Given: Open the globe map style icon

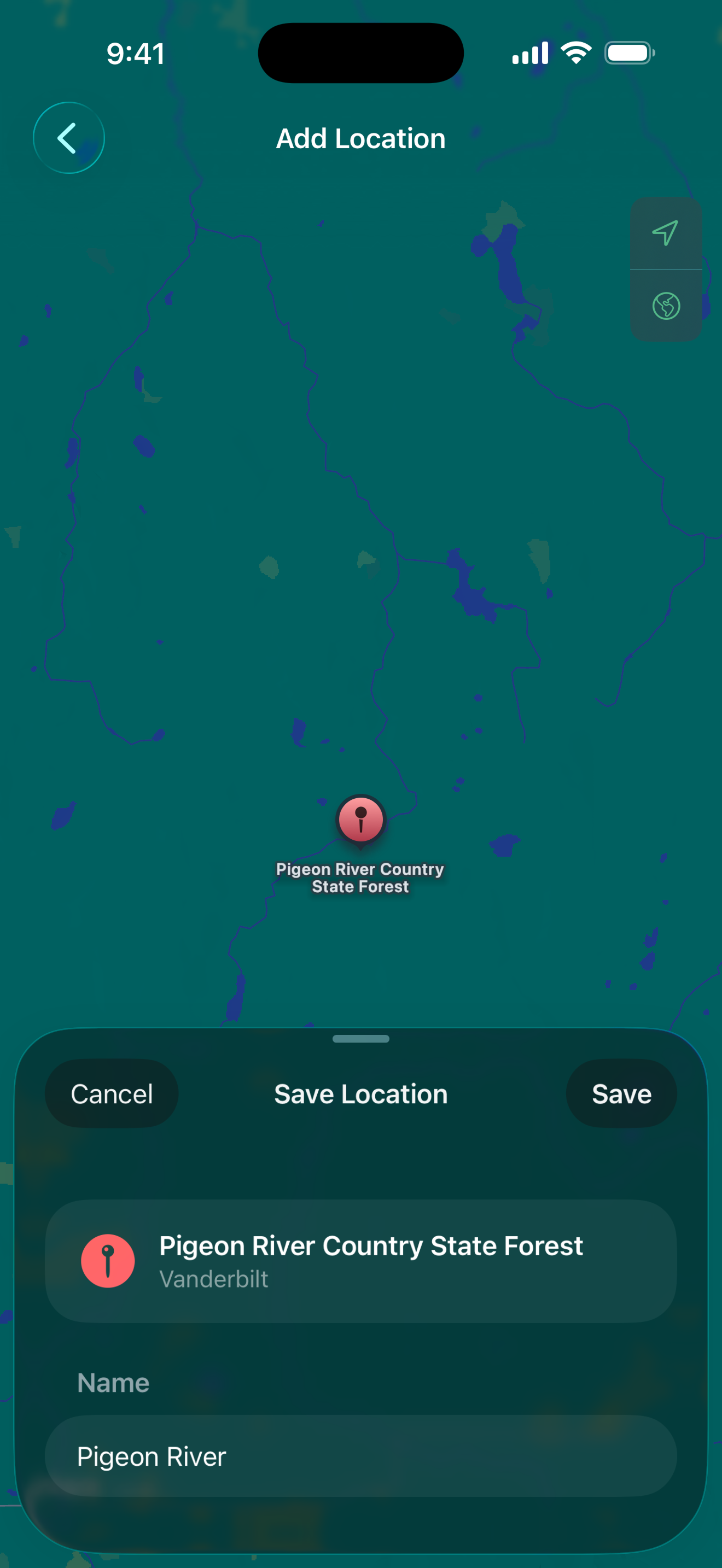Looking at the screenshot, I should click(666, 305).
